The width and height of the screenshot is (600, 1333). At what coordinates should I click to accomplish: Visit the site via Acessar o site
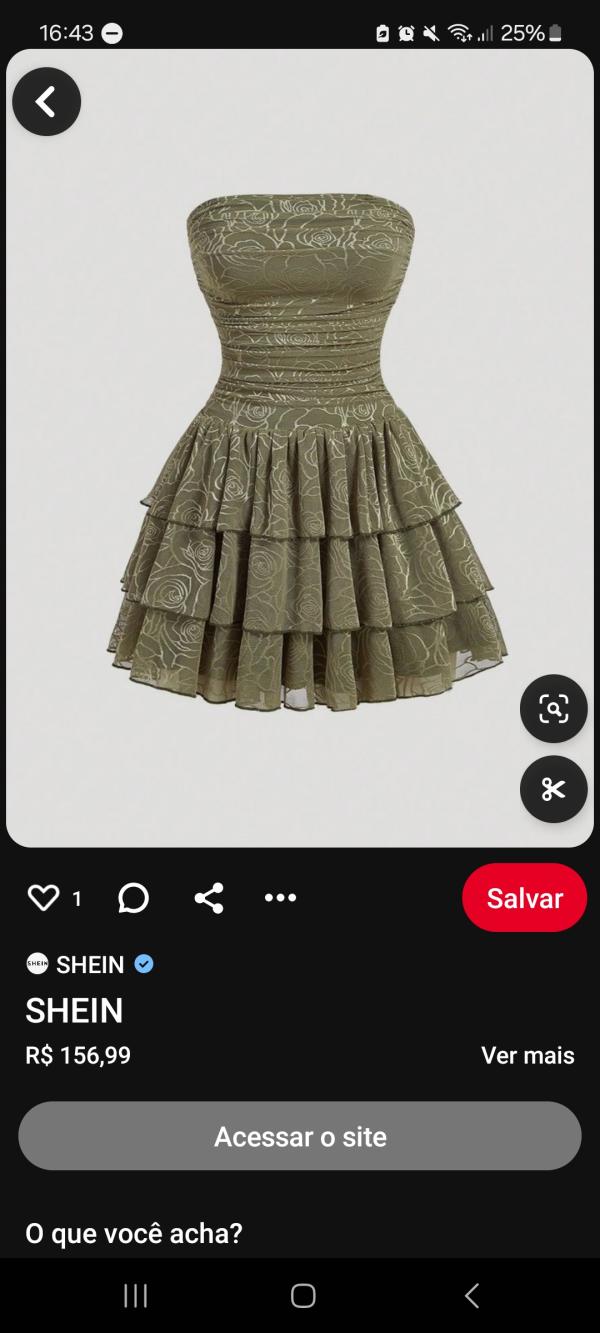tap(300, 1136)
